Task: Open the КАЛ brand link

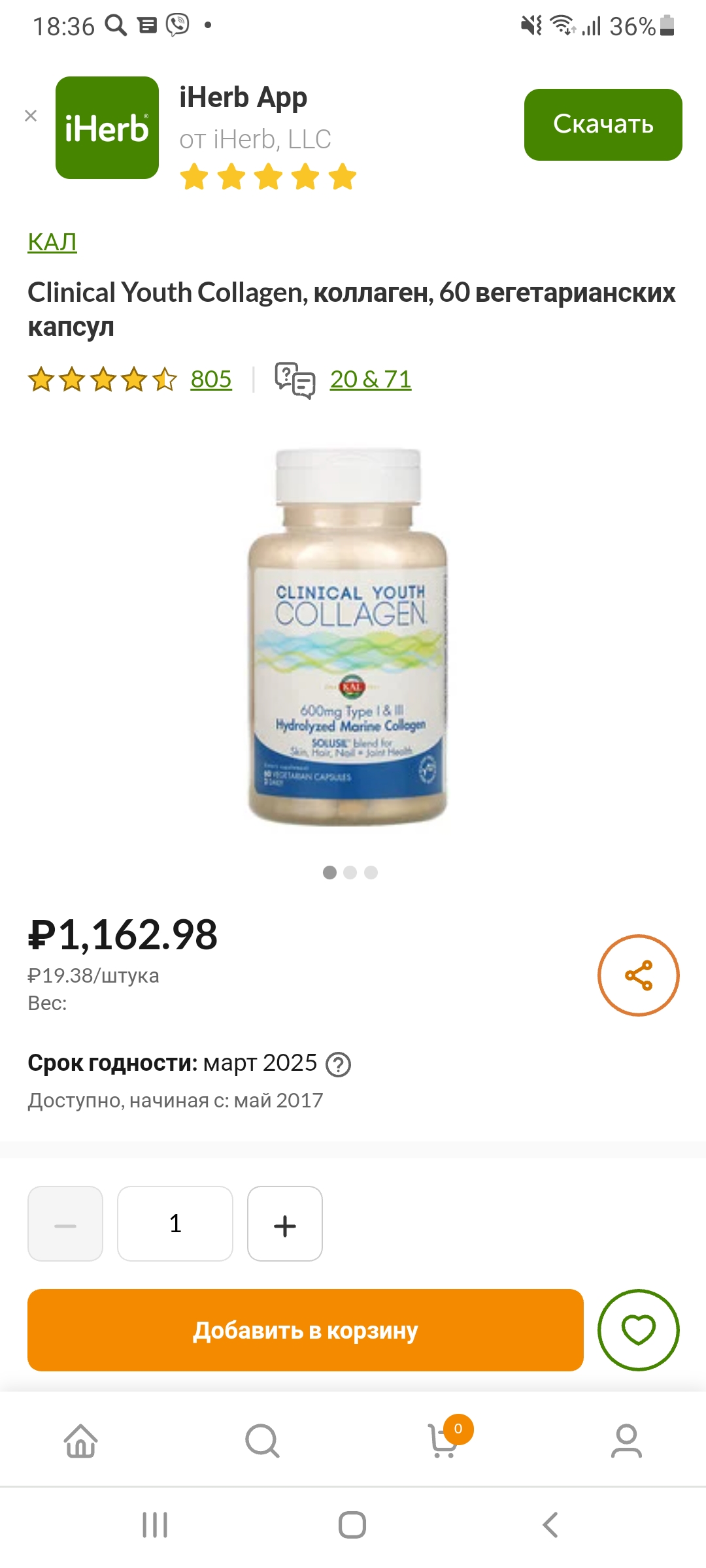Action: tap(52, 242)
